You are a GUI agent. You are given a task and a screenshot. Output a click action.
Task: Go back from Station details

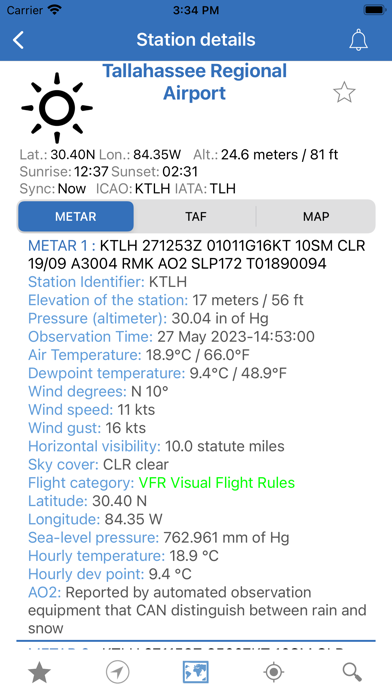click(x=18, y=40)
